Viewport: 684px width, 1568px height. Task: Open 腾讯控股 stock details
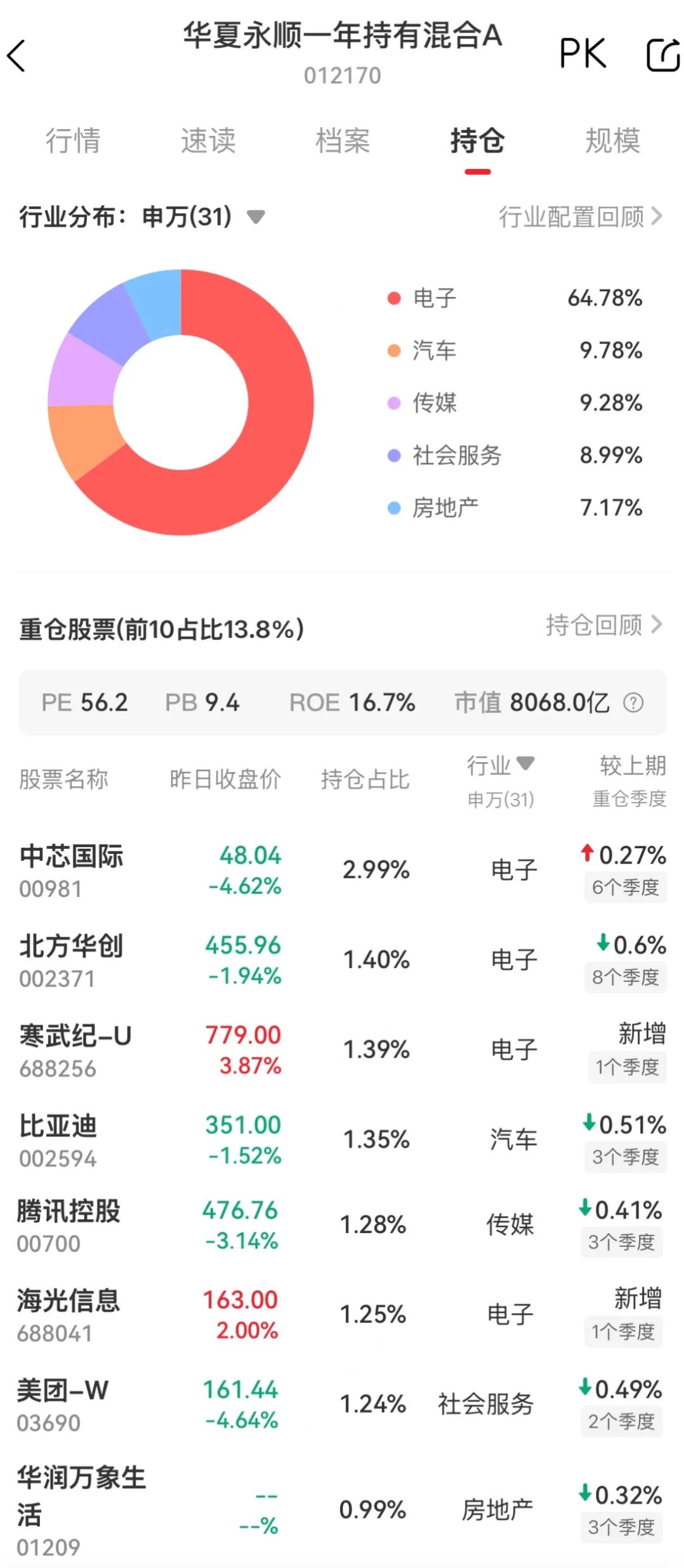click(342, 1225)
